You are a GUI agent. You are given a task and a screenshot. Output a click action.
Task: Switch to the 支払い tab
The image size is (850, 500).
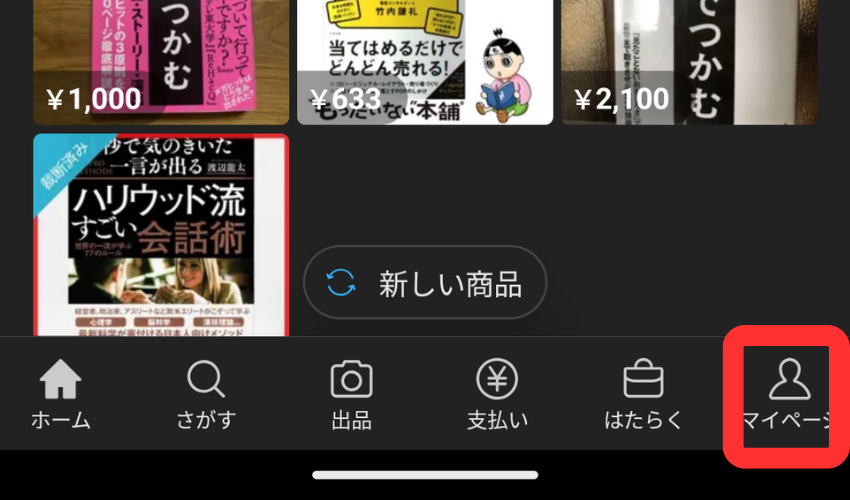pyautogui.click(x=497, y=395)
